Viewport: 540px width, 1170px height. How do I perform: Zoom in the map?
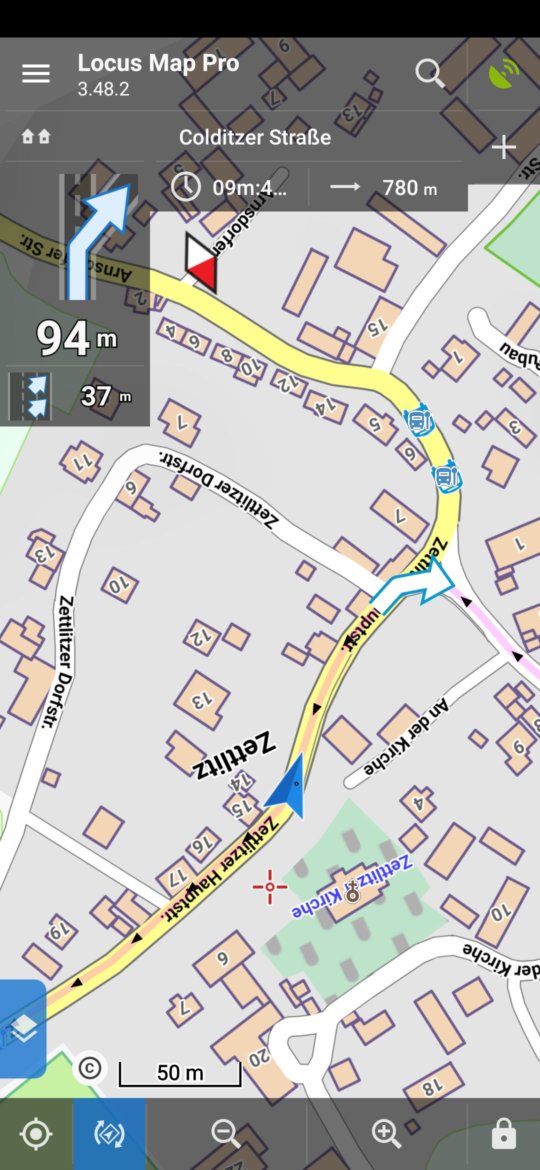386,1134
